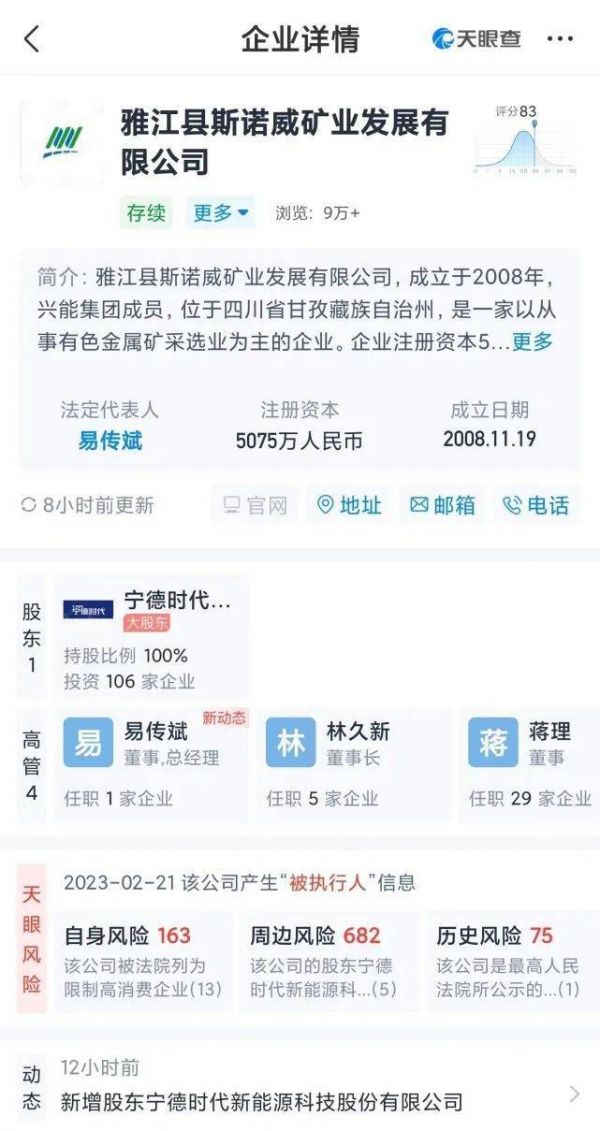The height and width of the screenshot is (1131, 600).
Task: Open the 官网 website button
Action: click(255, 506)
